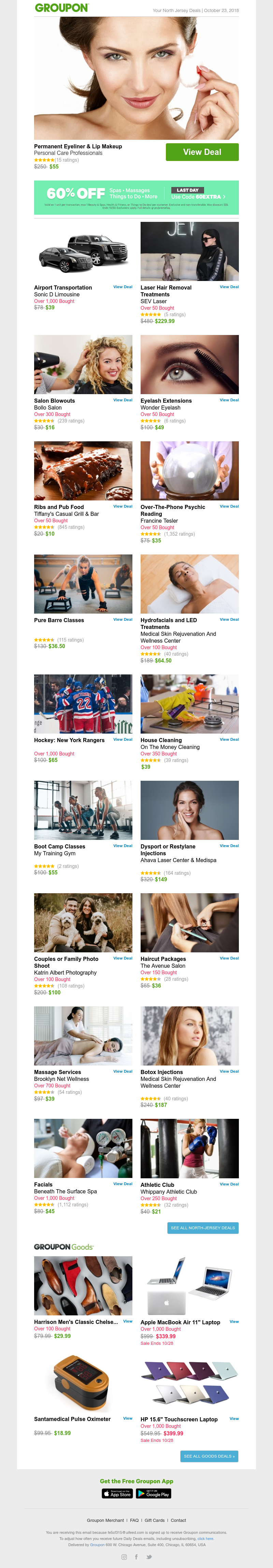View Deal for Airport Transportation

(x=122, y=287)
